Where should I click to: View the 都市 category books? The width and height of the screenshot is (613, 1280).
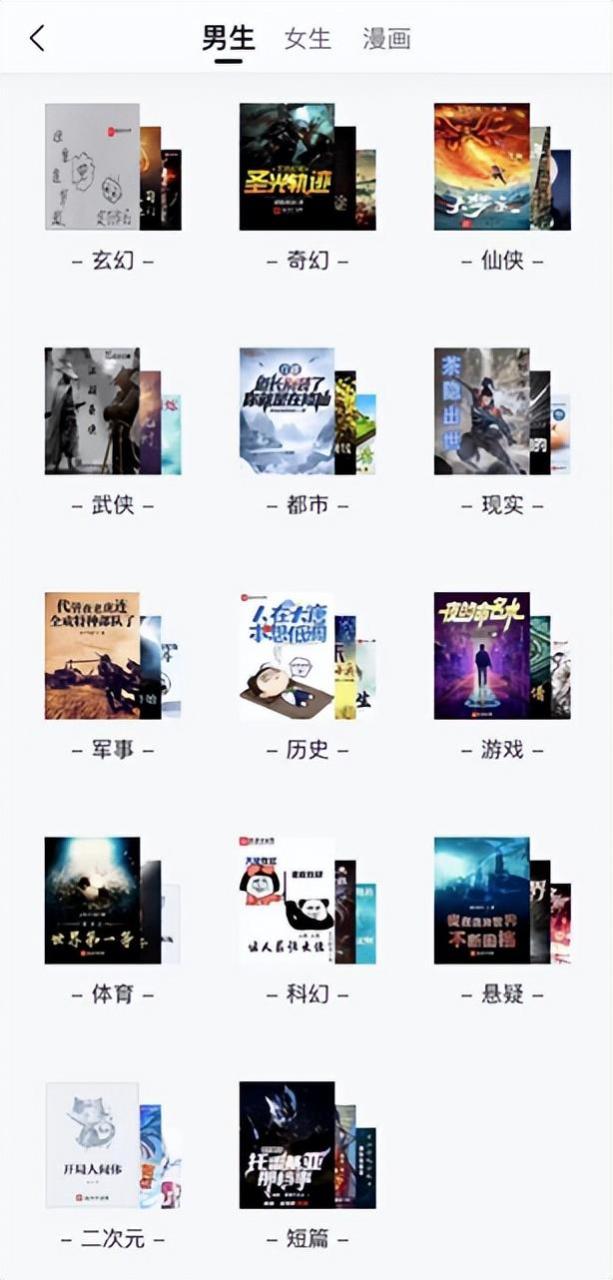307,412
